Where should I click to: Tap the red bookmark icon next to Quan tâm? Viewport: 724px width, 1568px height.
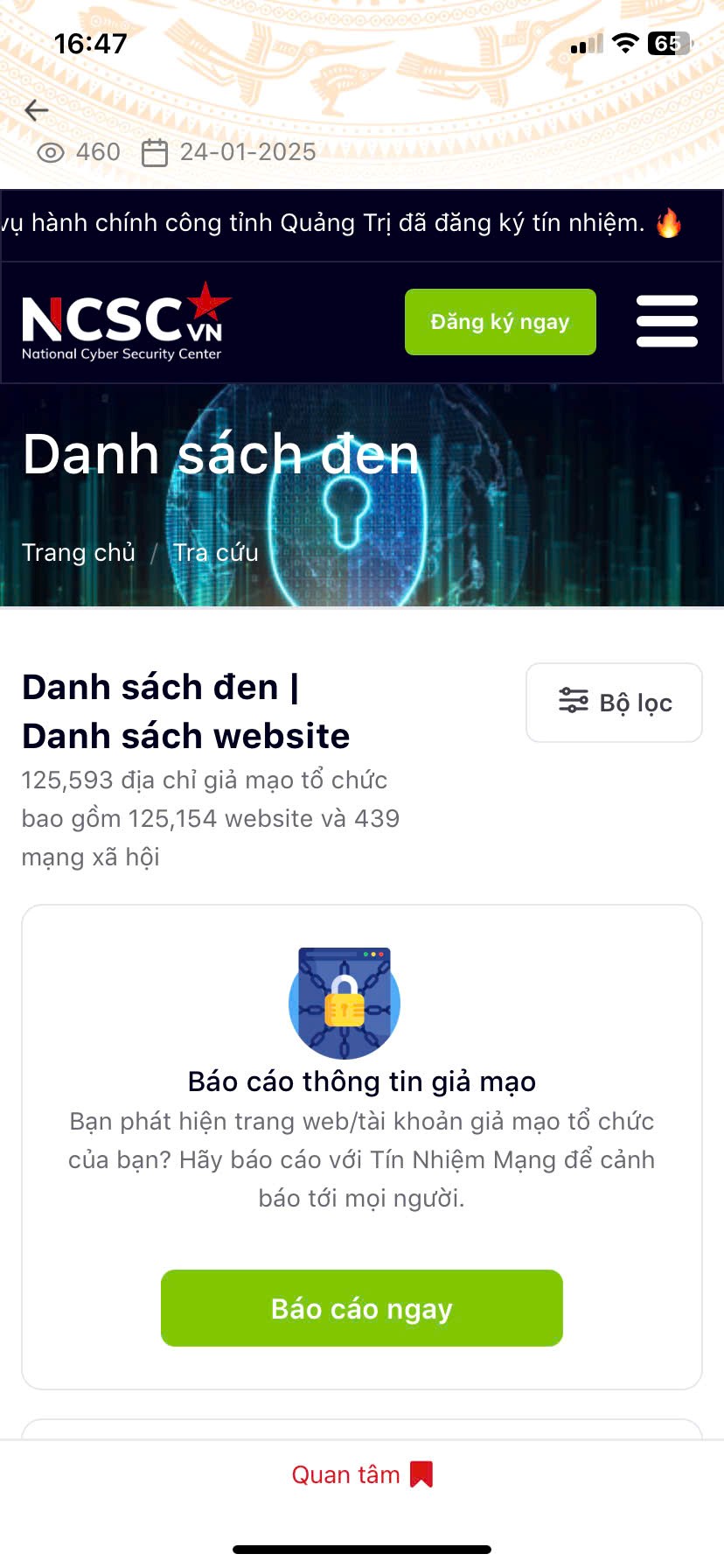(422, 1473)
